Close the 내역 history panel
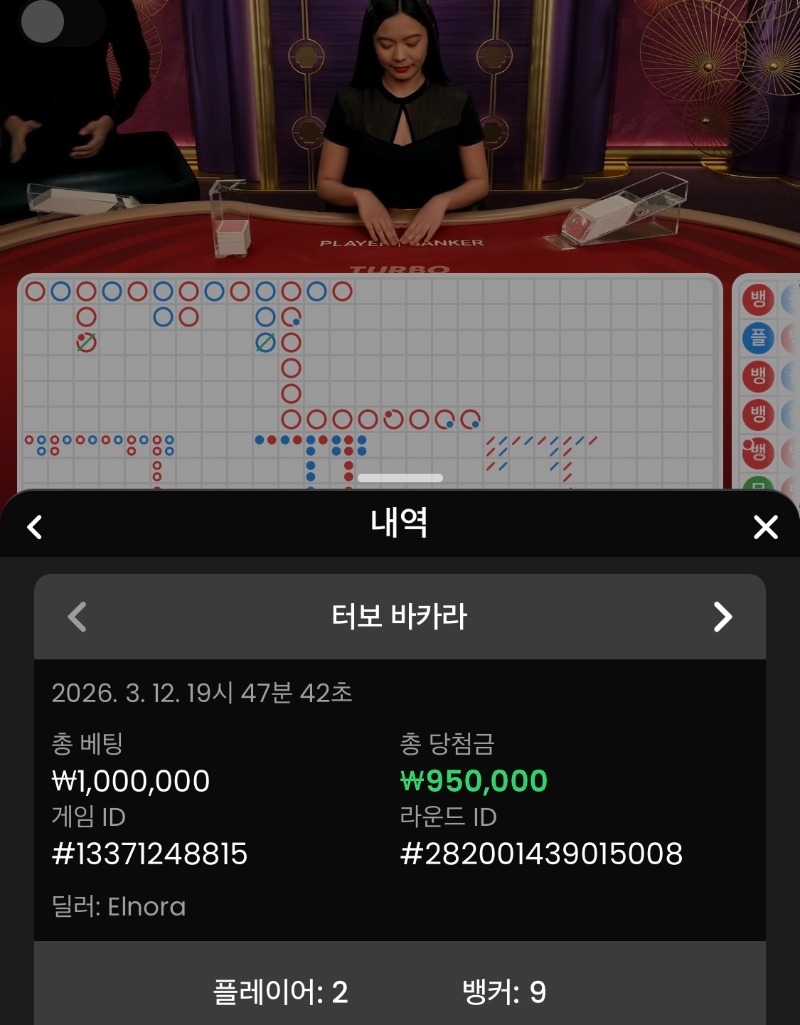This screenshot has height=1025, width=800. pos(765,527)
